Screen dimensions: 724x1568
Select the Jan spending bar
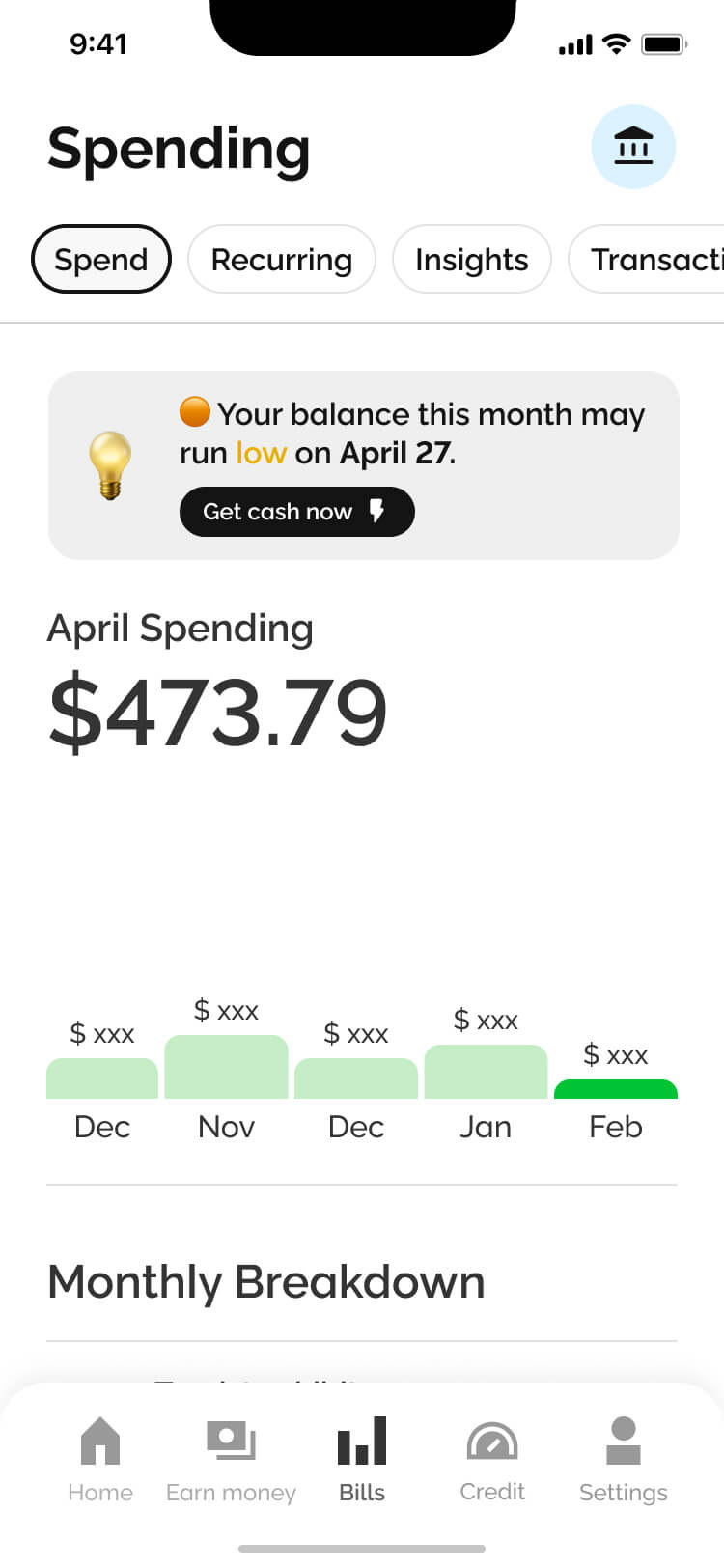[486, 1072]
